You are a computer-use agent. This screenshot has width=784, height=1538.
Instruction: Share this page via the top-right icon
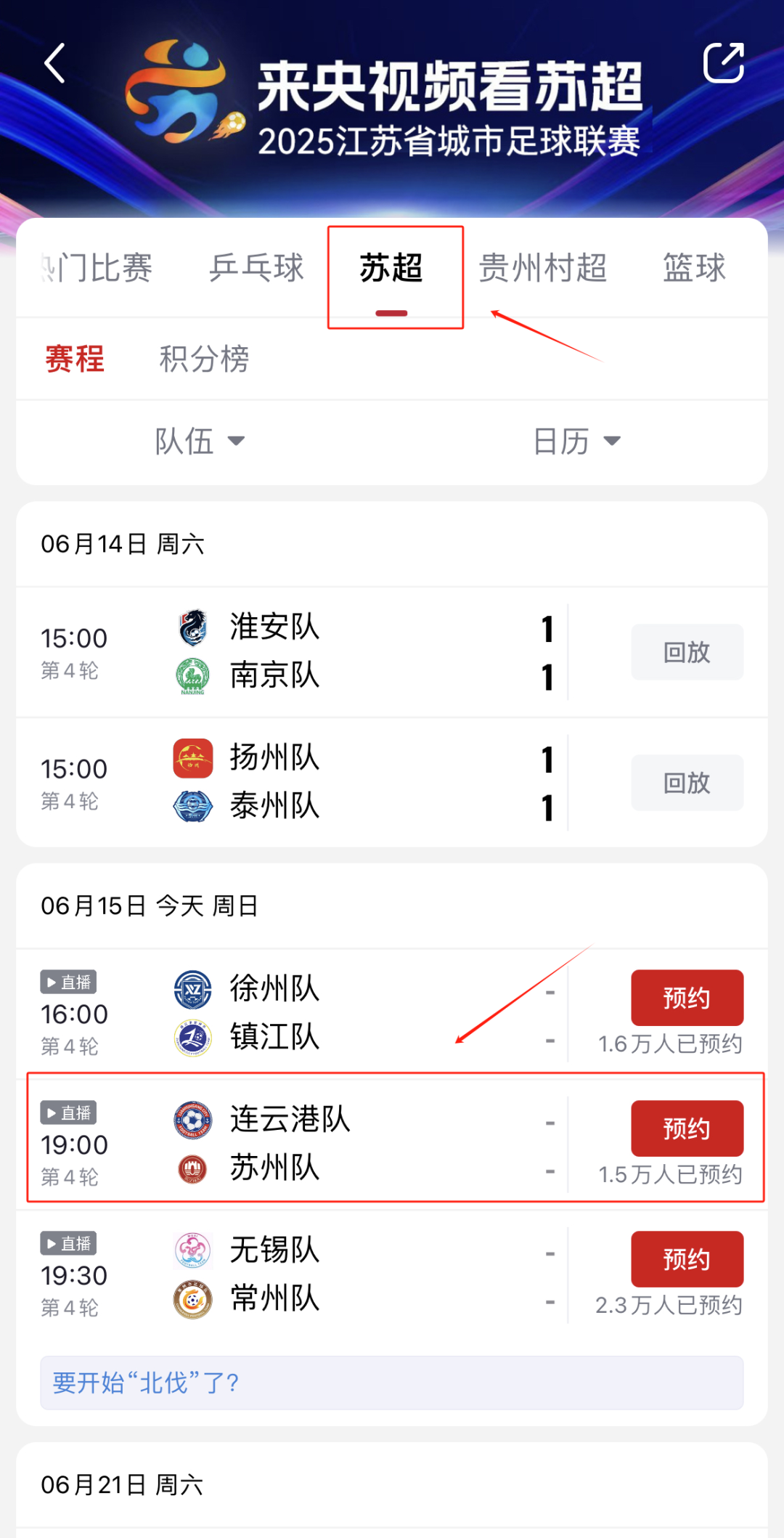(x=723, y=63)
